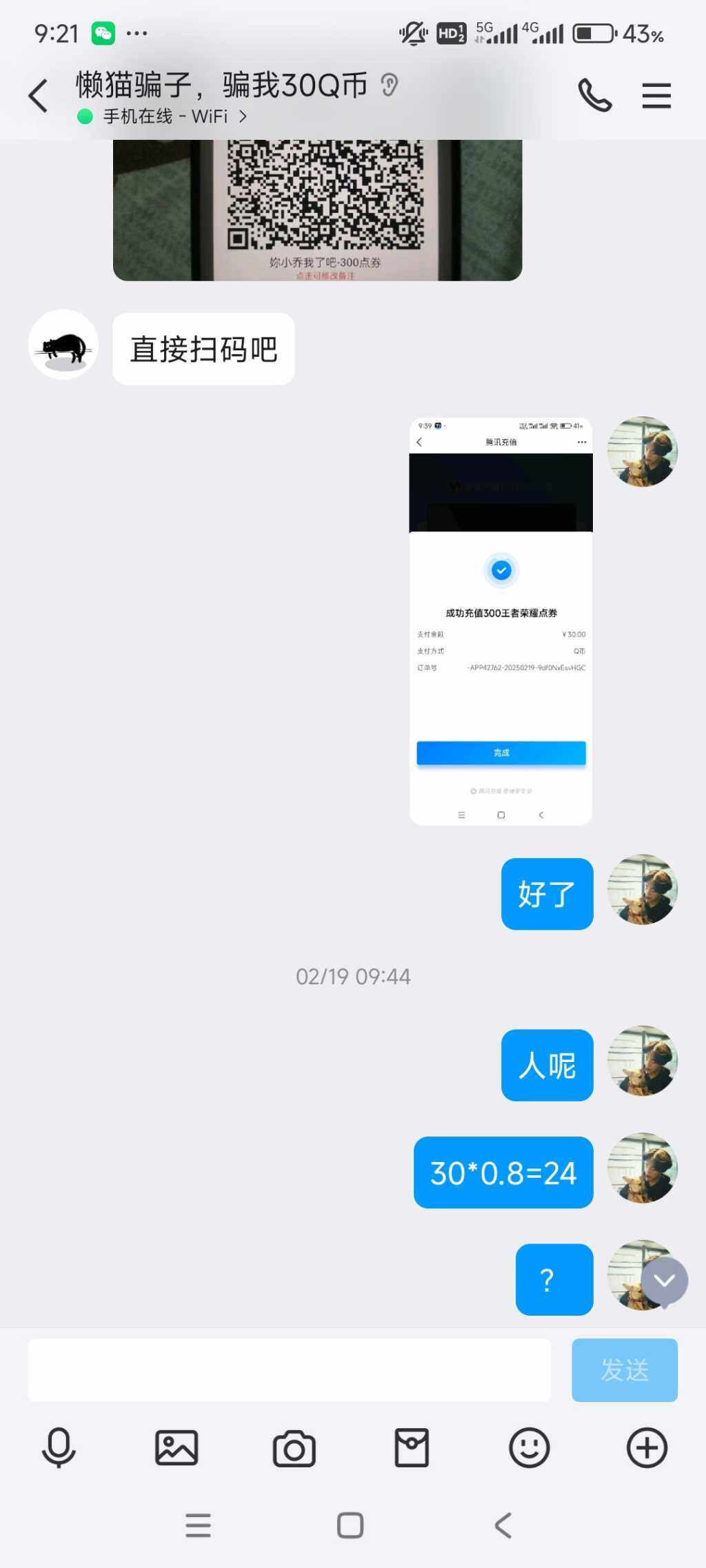Open the system recent apps view
Screen dimensions: 706x1568
pos(198,1525)
